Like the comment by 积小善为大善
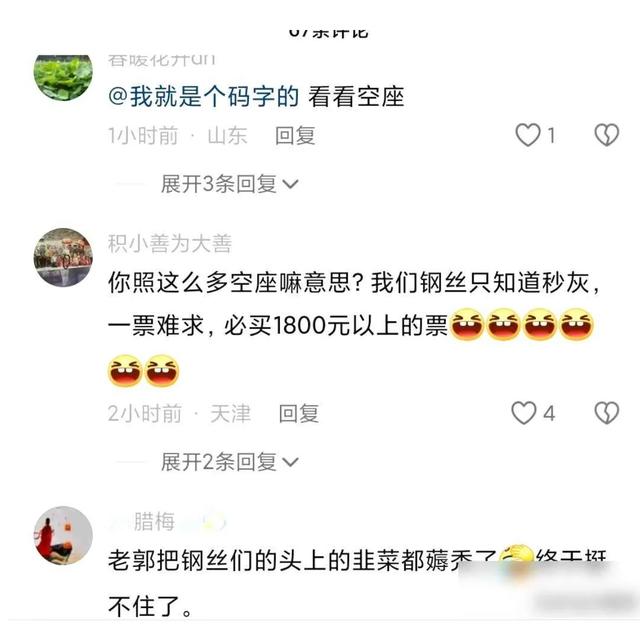Viewport: 640px width, 627px height. point(524,412)
